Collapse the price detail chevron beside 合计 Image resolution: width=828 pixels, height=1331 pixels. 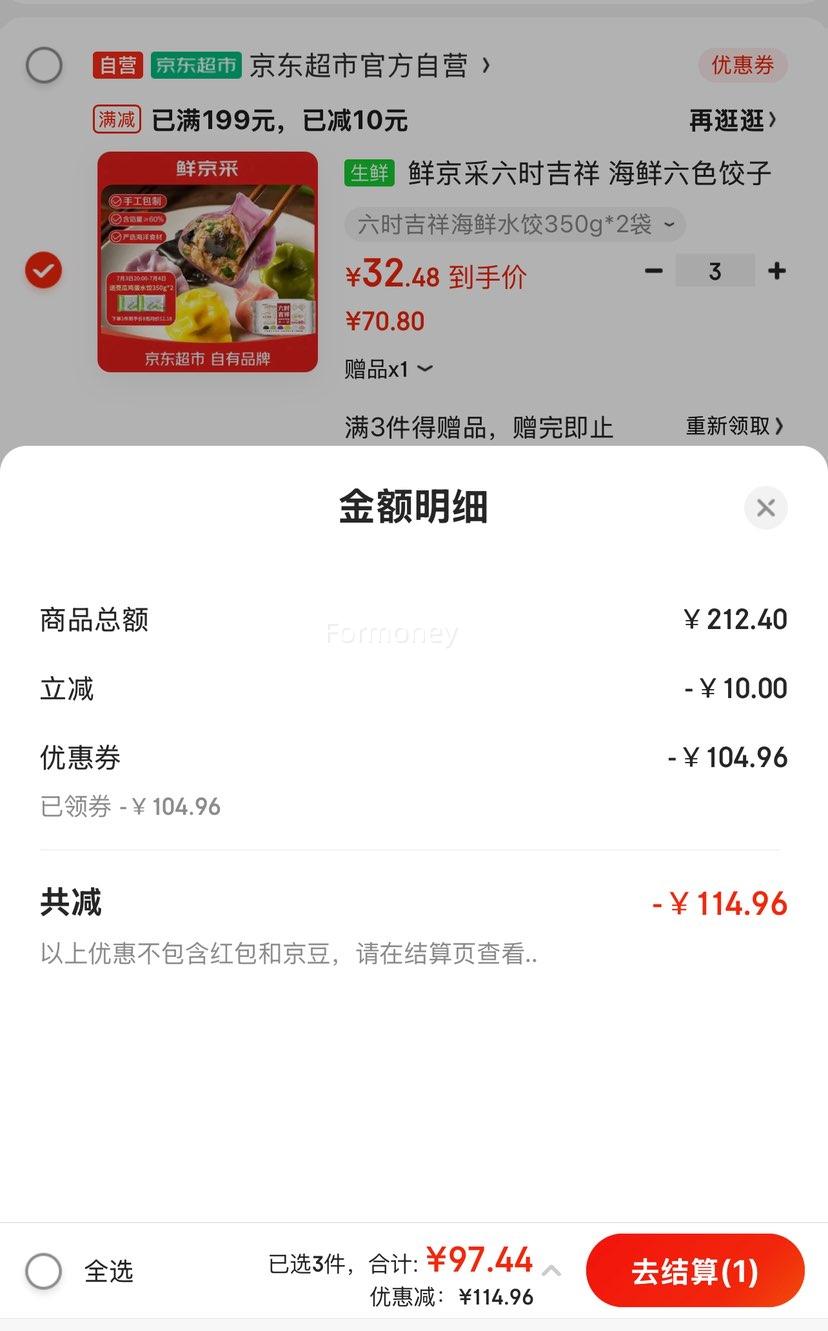(x=551, y=1271)
